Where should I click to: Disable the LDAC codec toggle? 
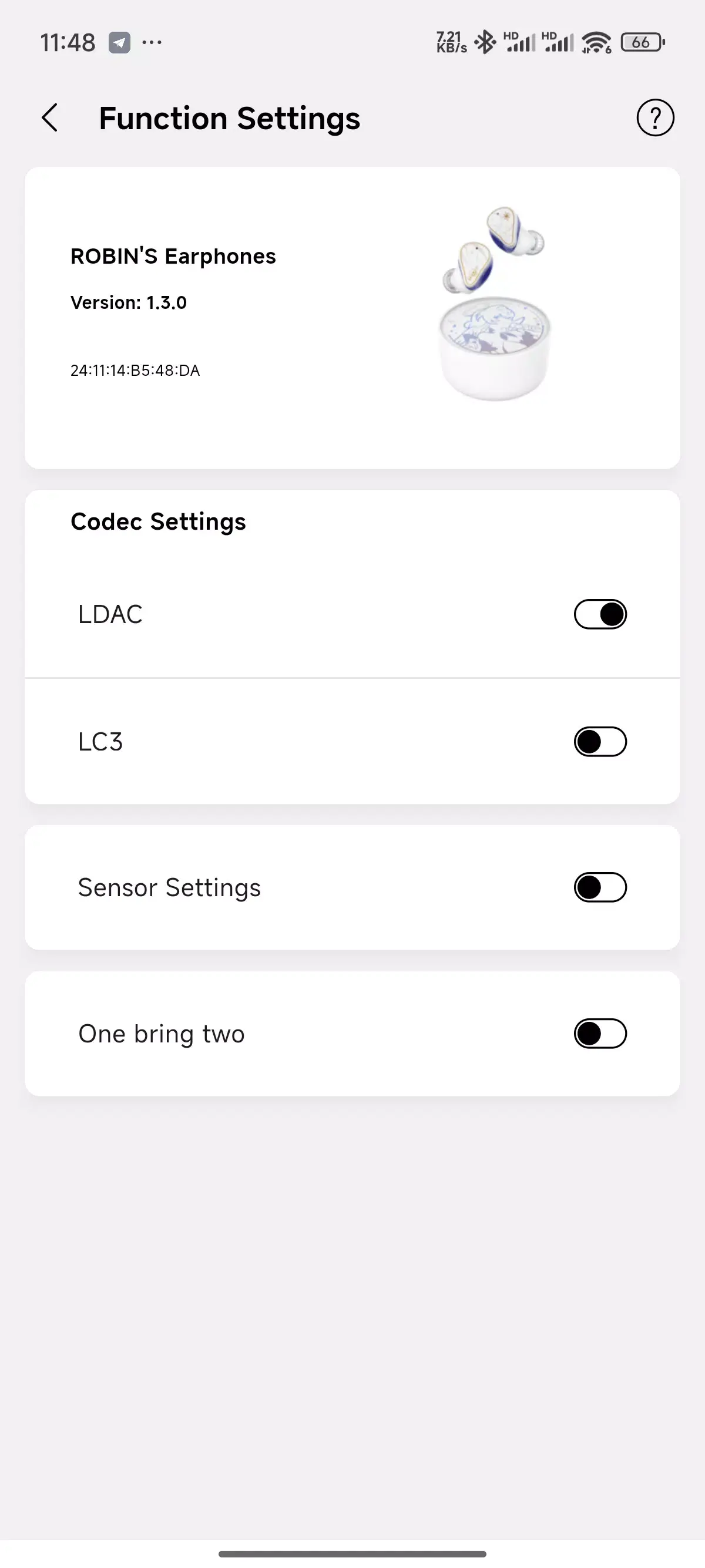[600, 614]
